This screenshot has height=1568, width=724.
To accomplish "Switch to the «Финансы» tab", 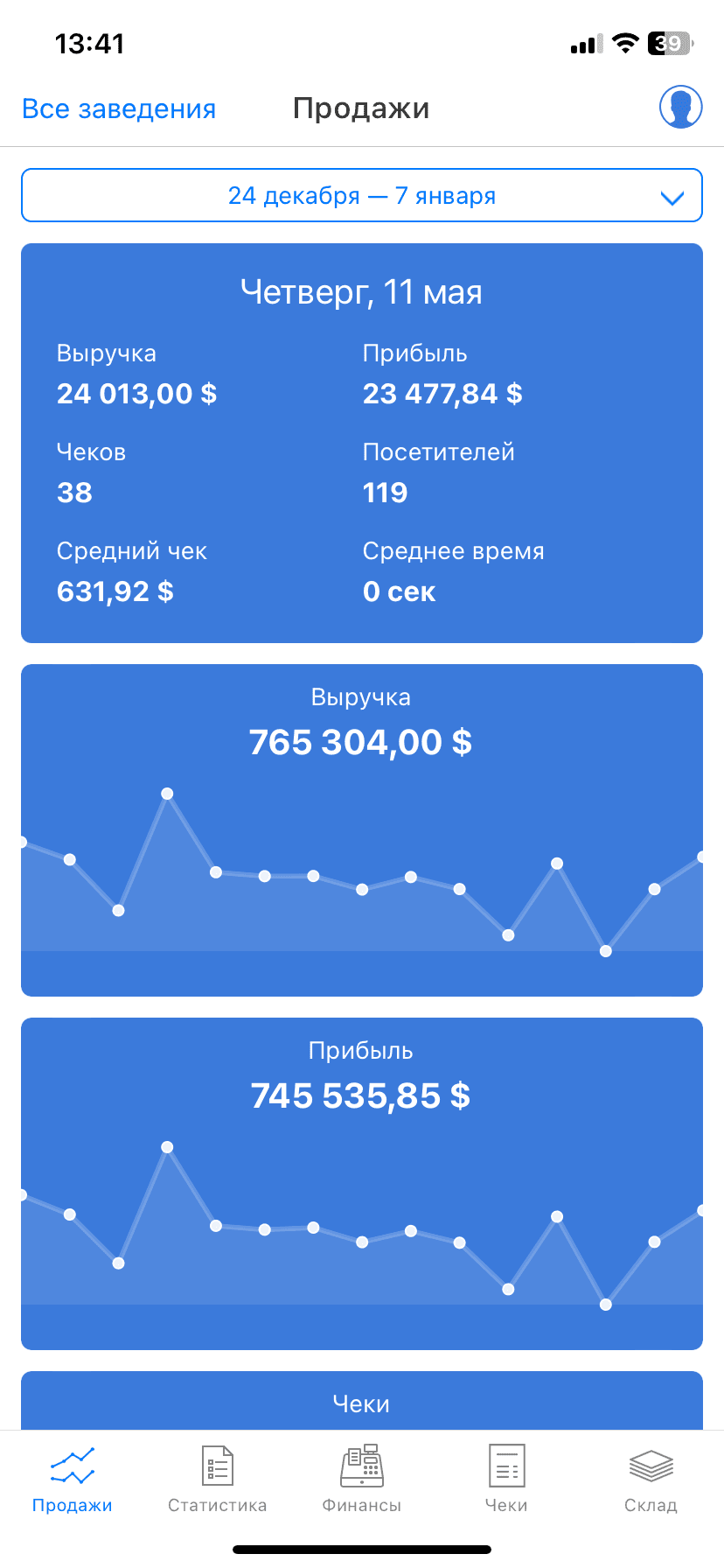I will coord(362,1479).
